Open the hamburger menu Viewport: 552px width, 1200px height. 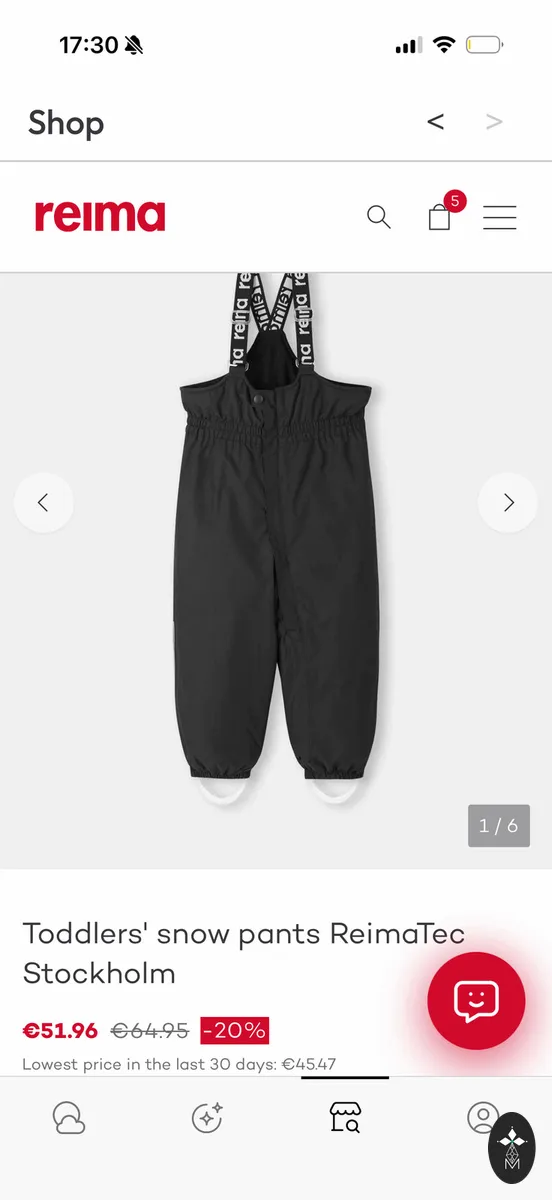(500, 217)
